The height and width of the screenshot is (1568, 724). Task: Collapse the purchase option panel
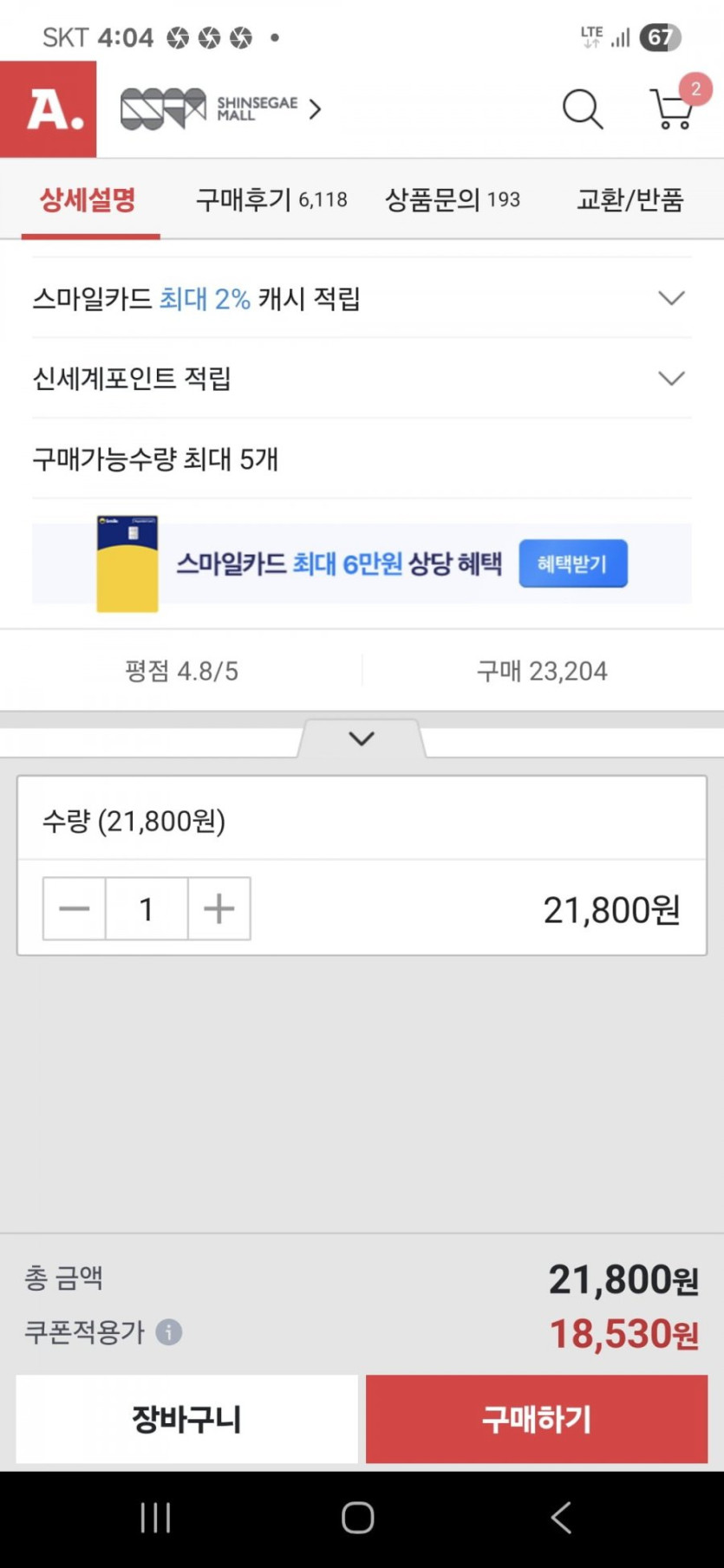tap(362, 738)
